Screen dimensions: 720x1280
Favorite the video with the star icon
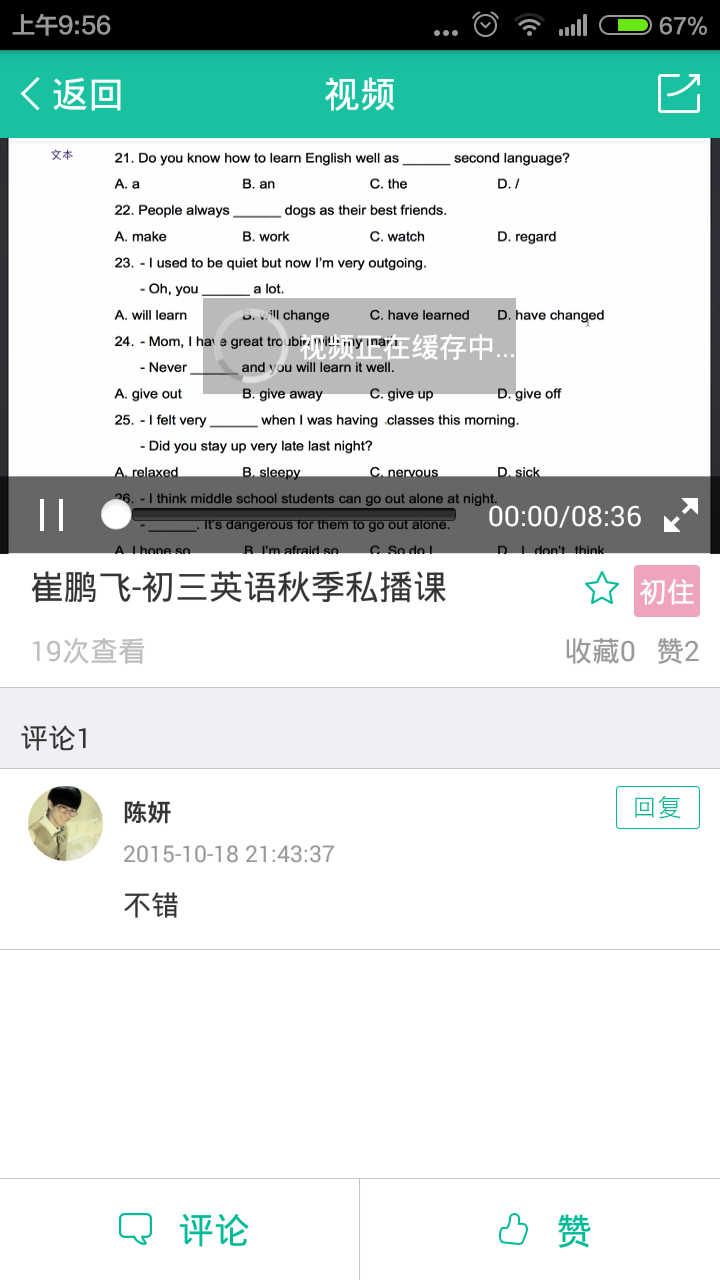pos(601,589)
